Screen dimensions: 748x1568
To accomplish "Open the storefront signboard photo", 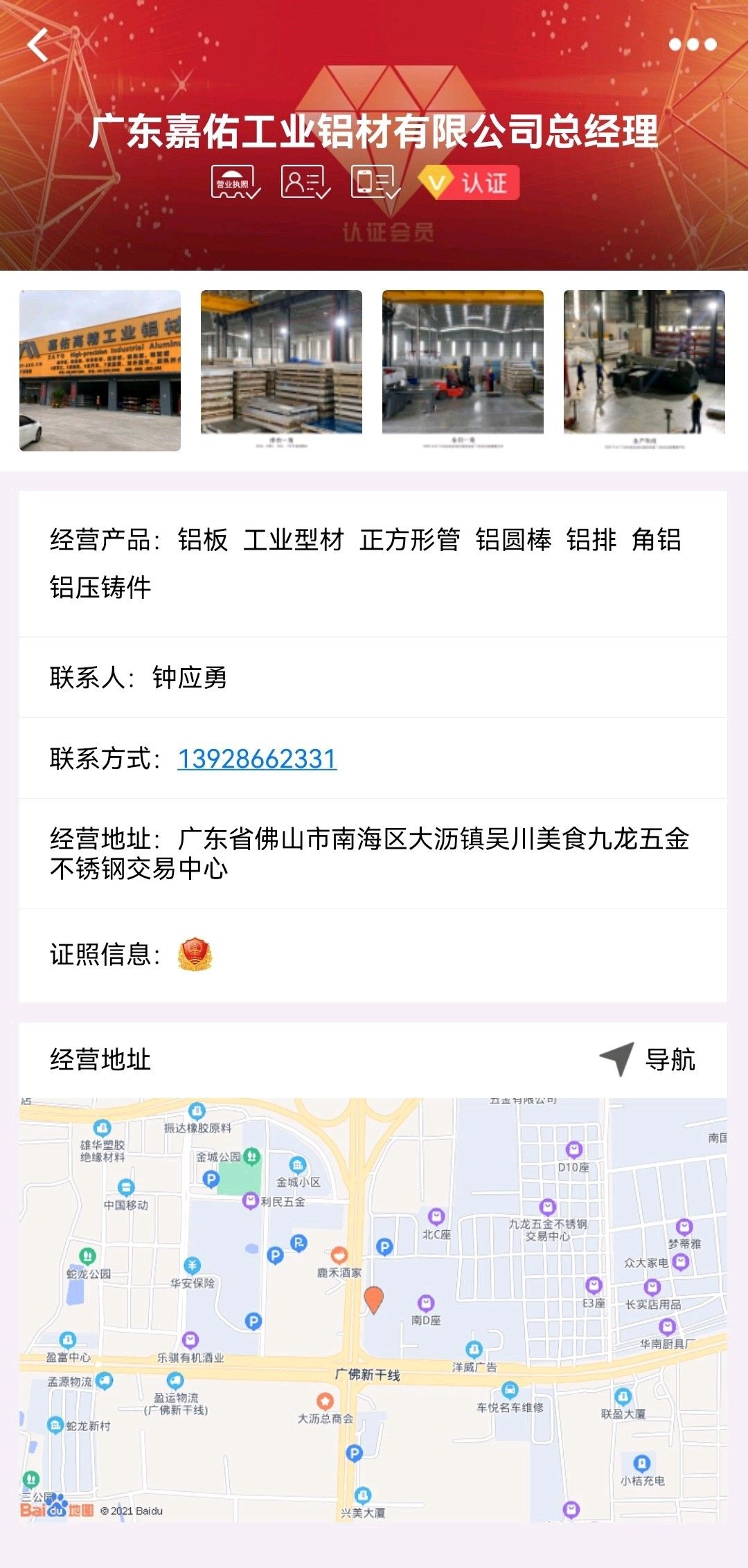I will coord(100,370).
